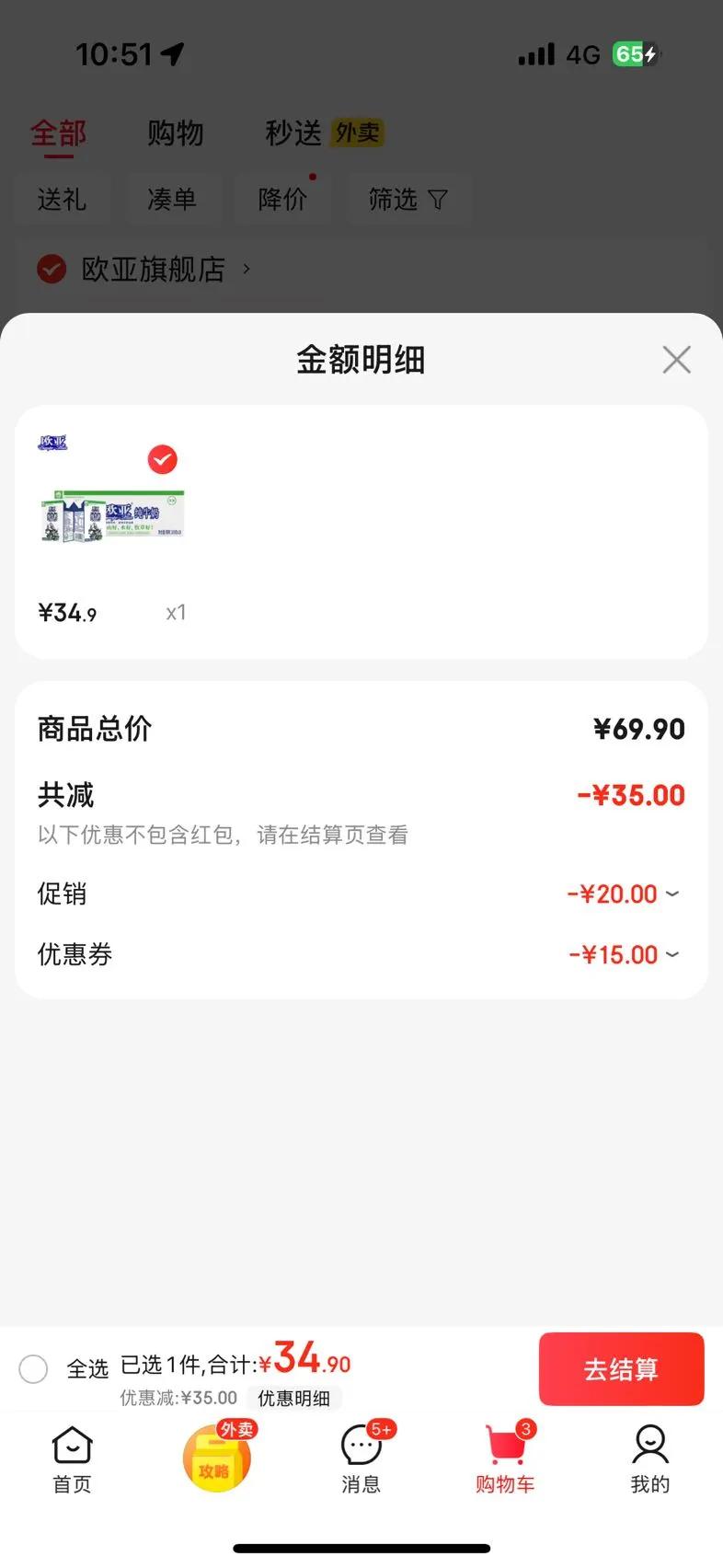Toggle the 全选 select-all circle
This screenshot has width=723, height=1568.
[x=34, y=1369]
